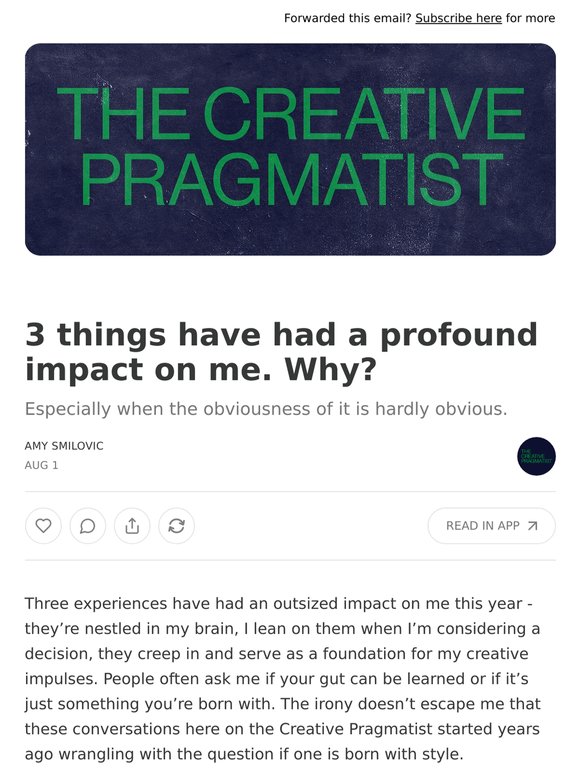Open comments via the speech bubble icon

click(88, 526)
